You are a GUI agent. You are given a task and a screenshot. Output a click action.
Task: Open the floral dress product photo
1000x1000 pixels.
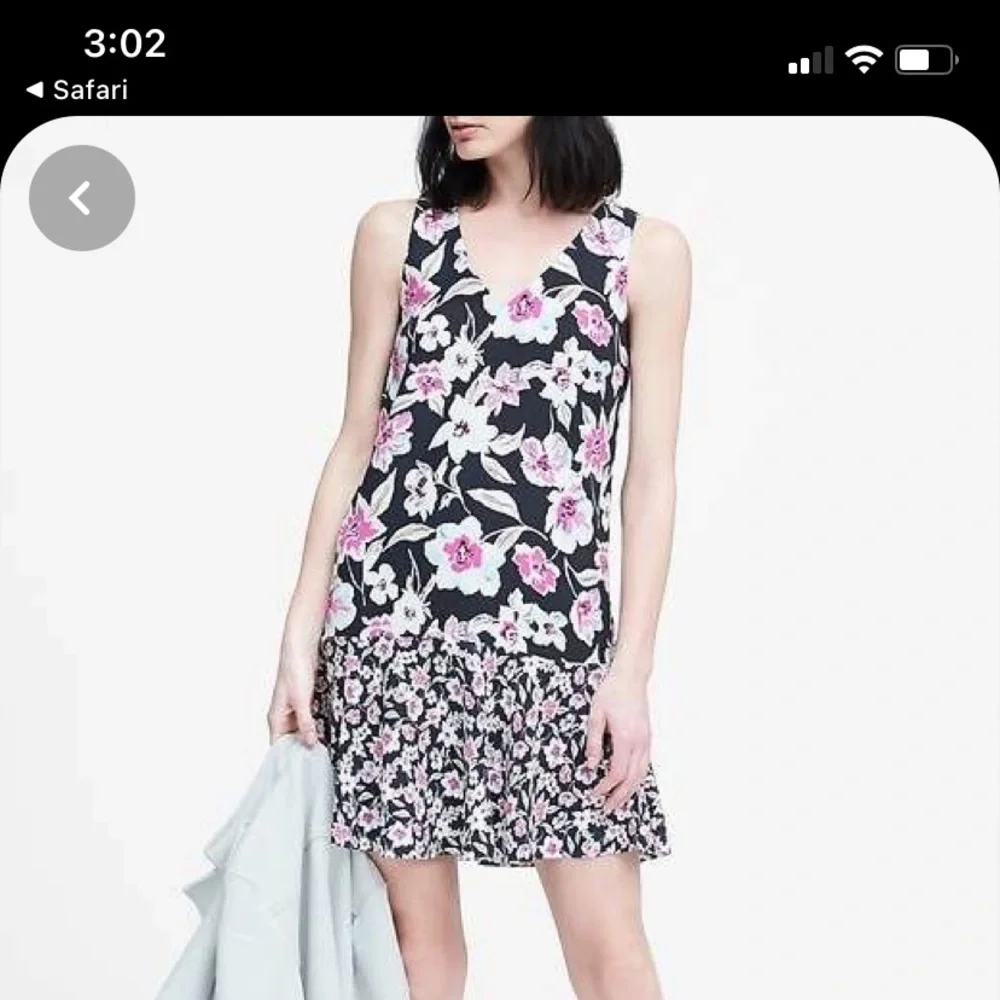click(x=500, y=557)
